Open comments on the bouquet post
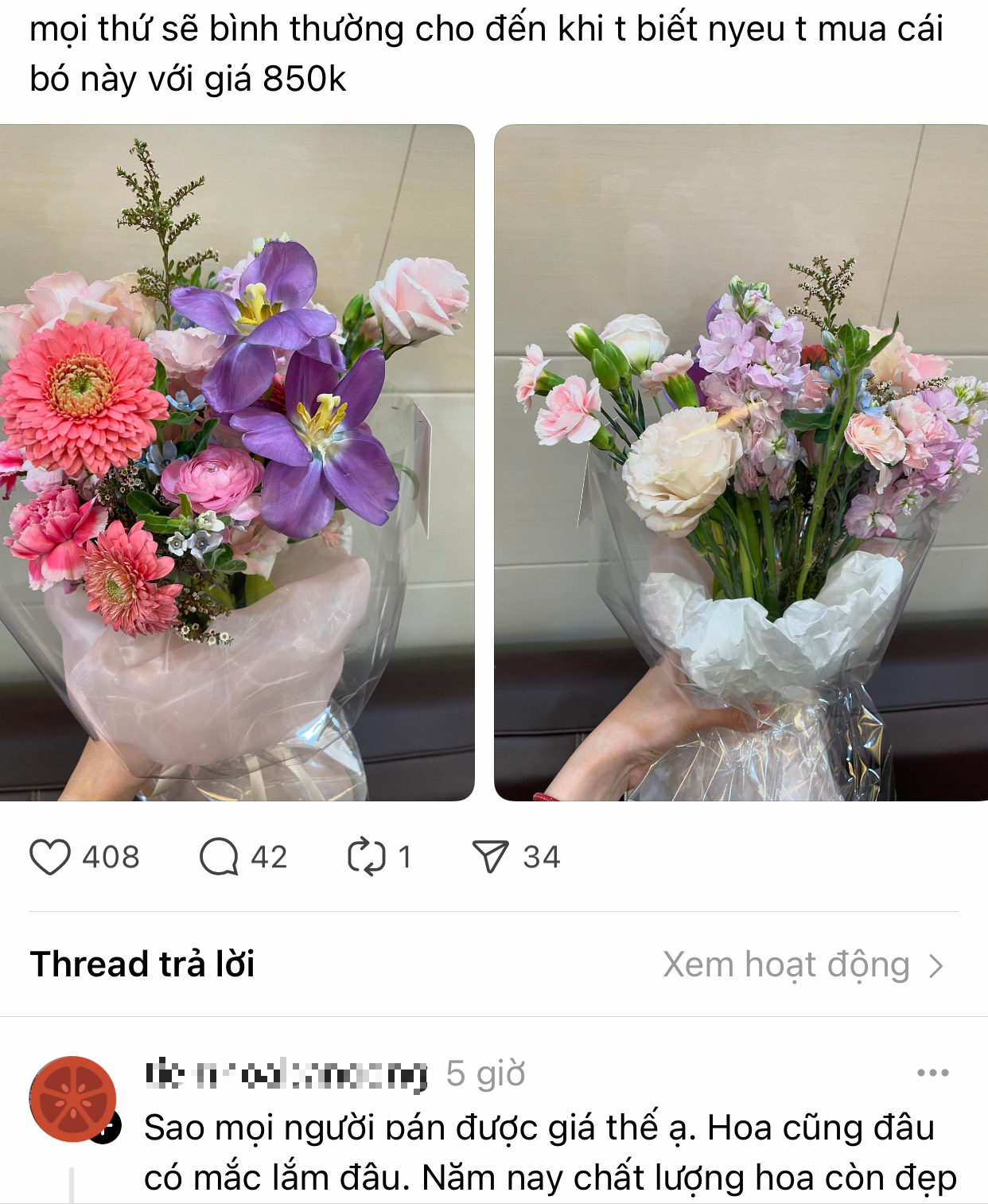This screenshot has width=988, height=1204. coord(219,857)
